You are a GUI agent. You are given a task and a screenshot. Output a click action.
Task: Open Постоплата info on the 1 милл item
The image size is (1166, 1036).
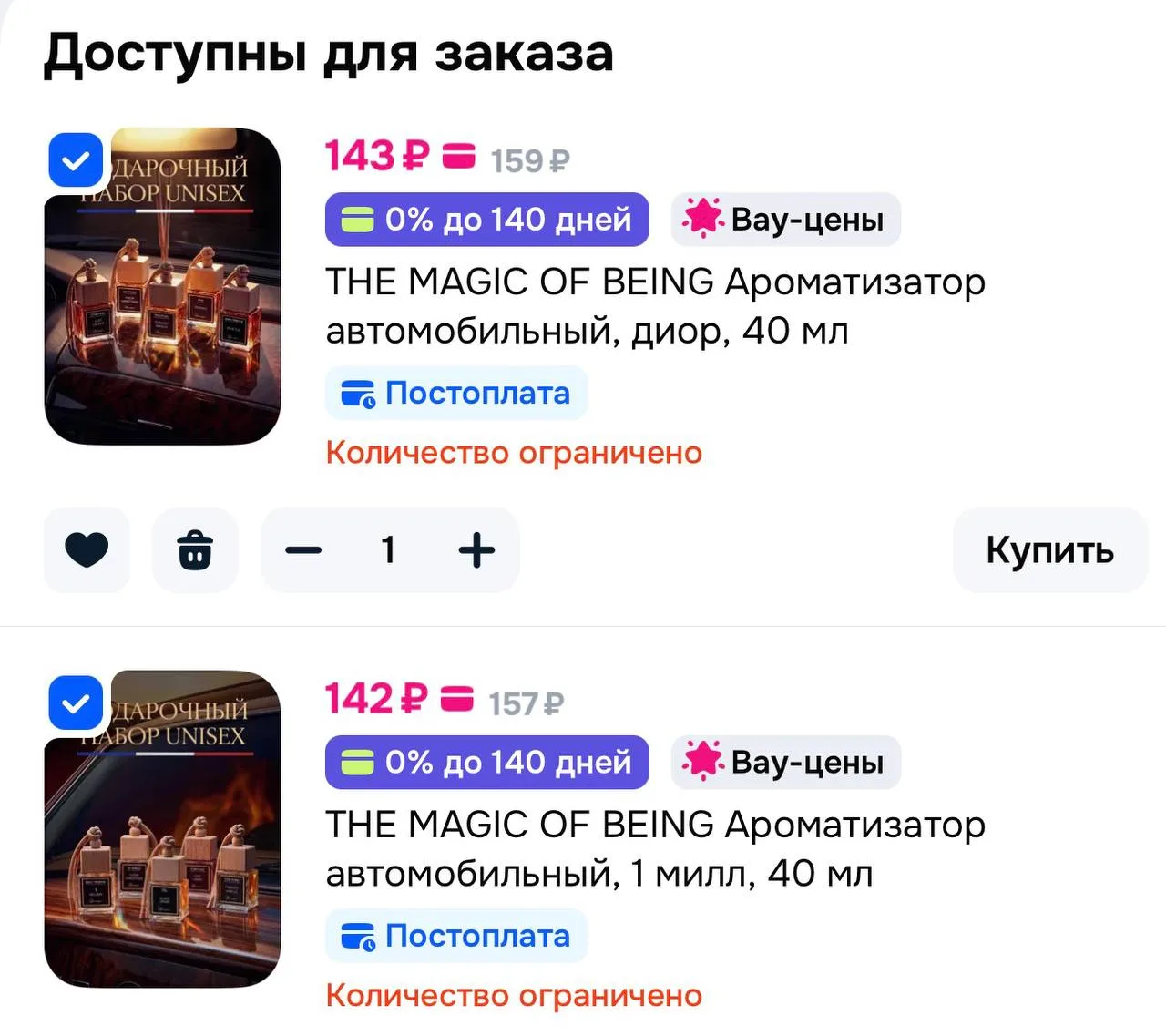tap(456, 936)
